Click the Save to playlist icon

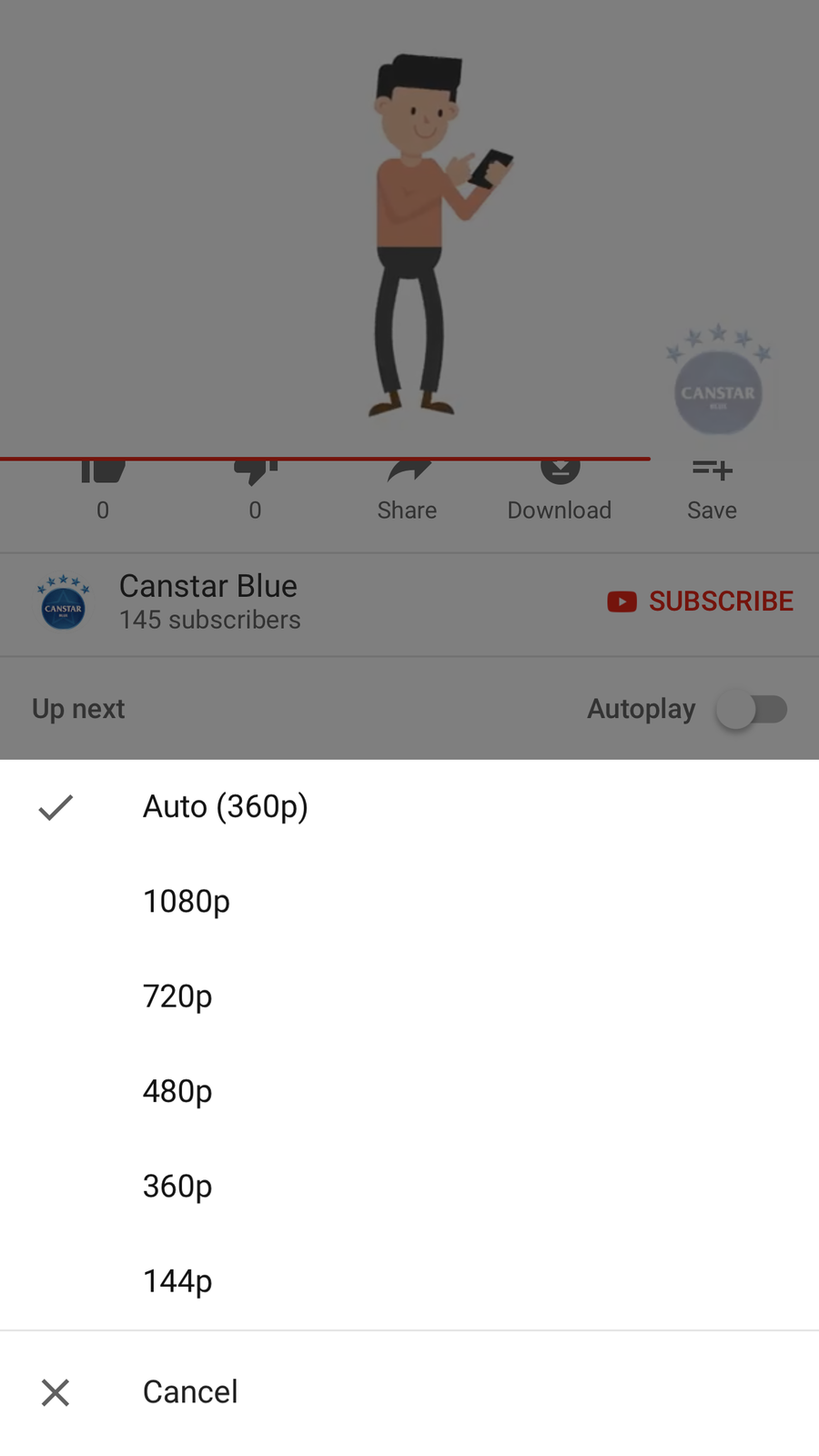click(x=711, y=470)
